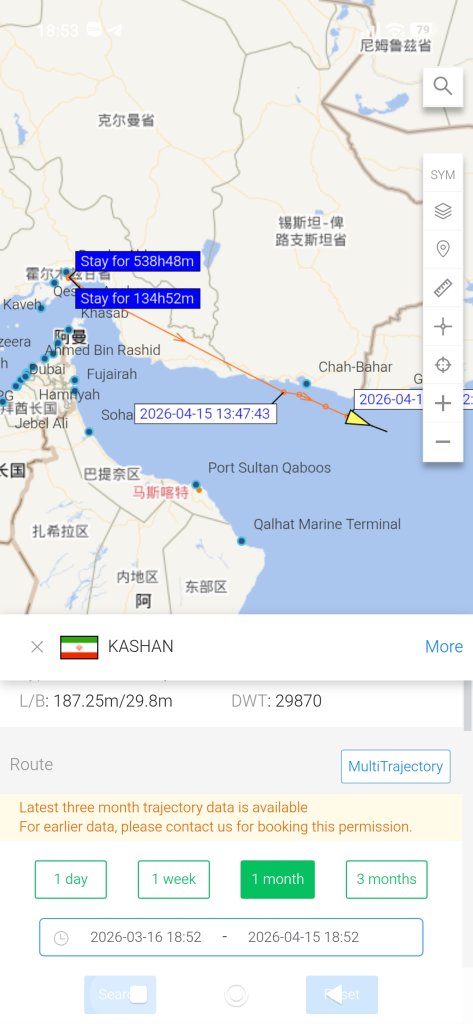Screen dimensions: 473x1024
Task: Tap the yellow vessel marker on map
Action: click(357, 418)
